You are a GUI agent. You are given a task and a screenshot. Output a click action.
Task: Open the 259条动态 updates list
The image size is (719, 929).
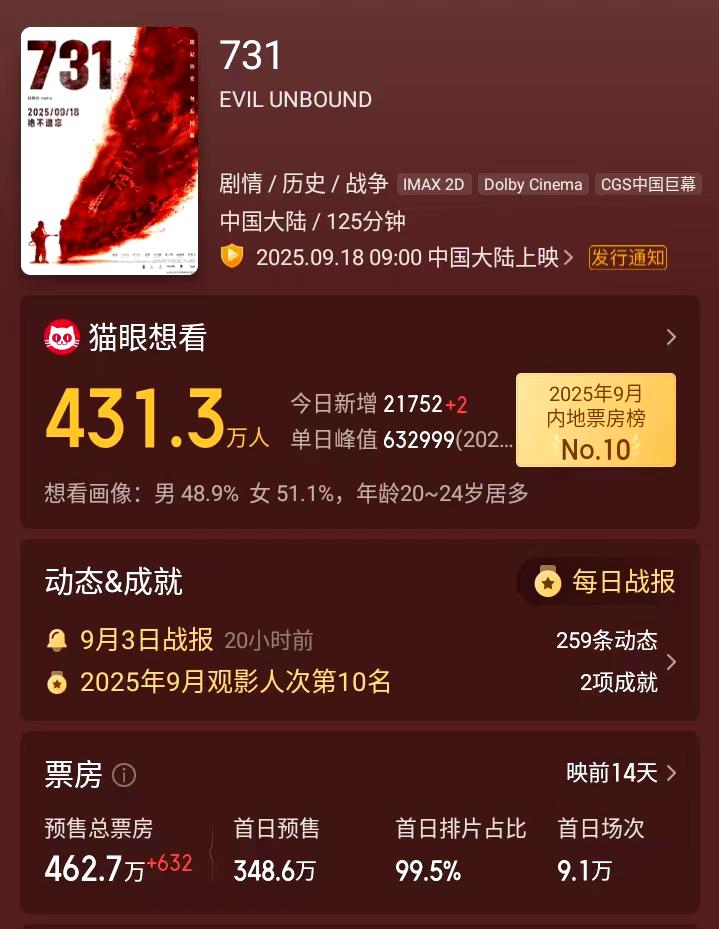point(607,640)
